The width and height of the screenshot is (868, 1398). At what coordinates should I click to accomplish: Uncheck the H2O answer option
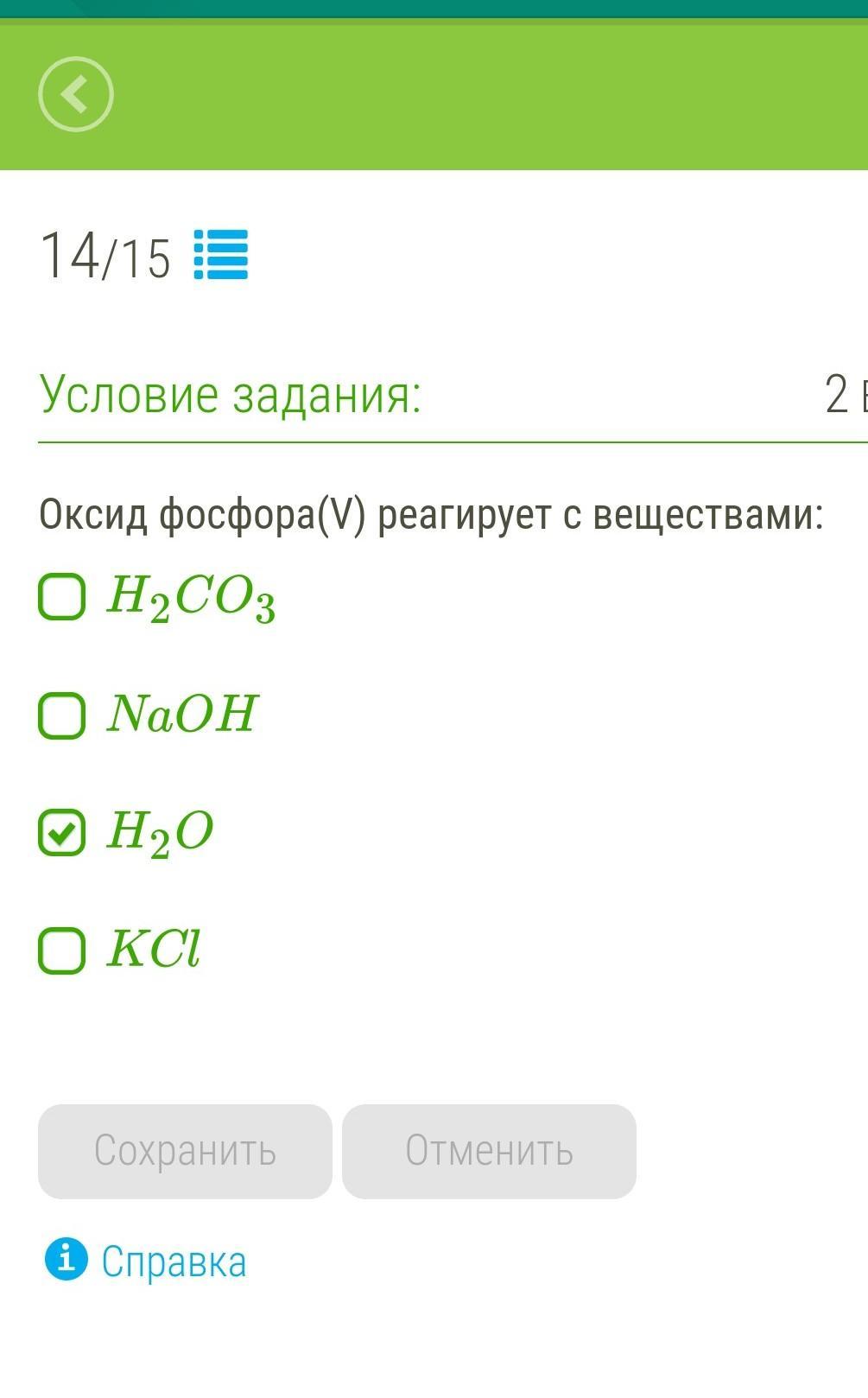[62, 832]
